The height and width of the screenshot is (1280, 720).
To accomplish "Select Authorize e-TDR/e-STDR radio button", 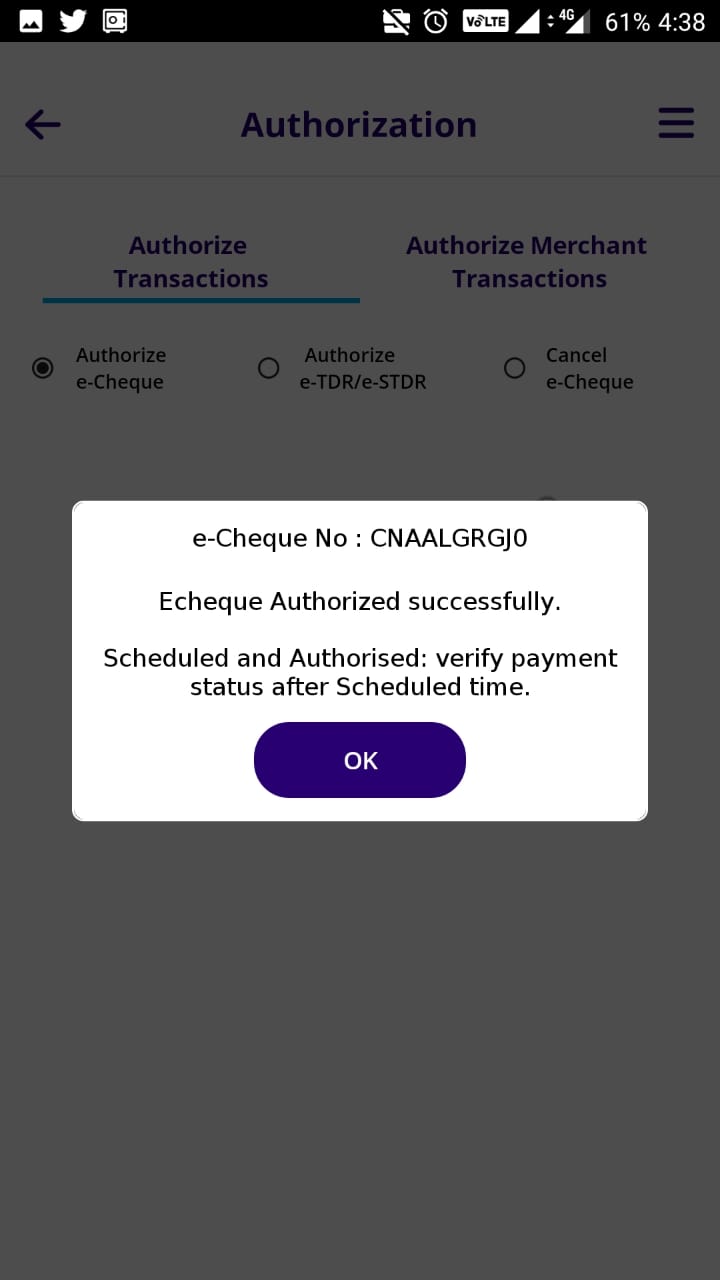I will (x=268, y=368).
